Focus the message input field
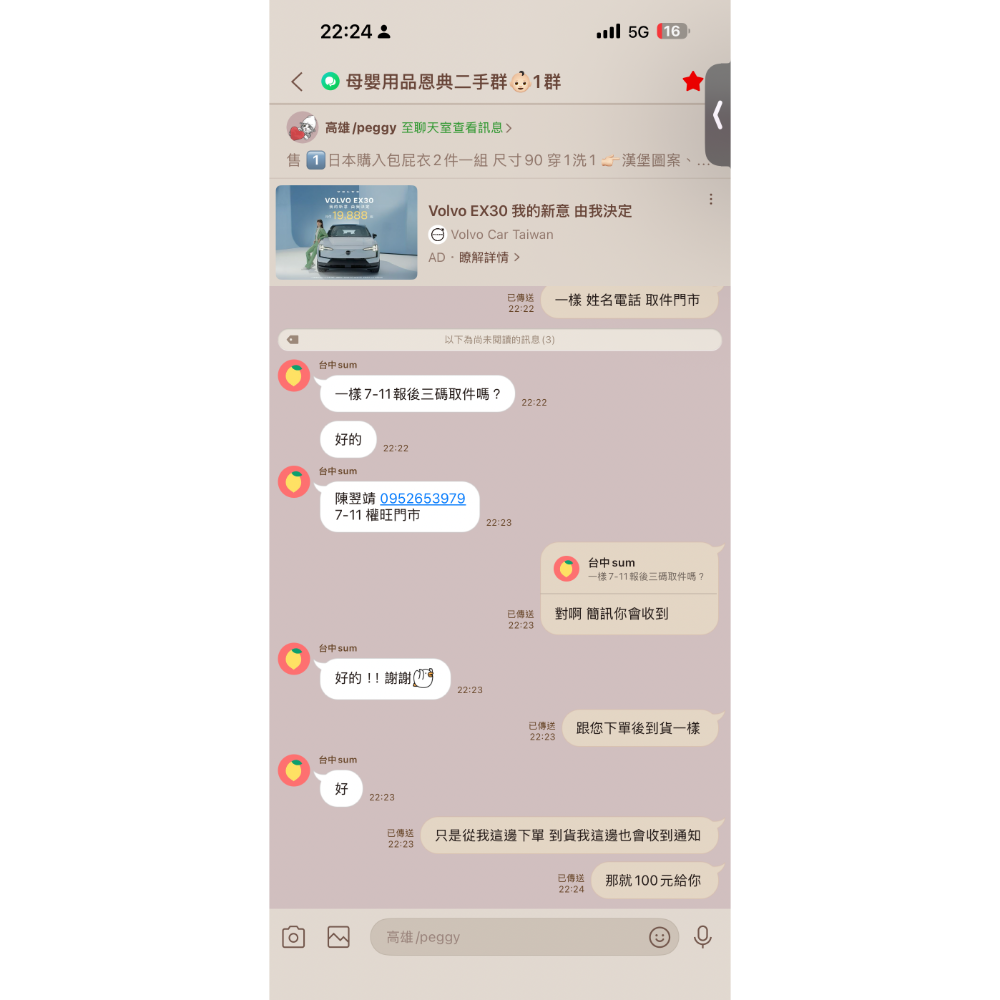This screenshot has width=1000, height=1000. [510, 937]
